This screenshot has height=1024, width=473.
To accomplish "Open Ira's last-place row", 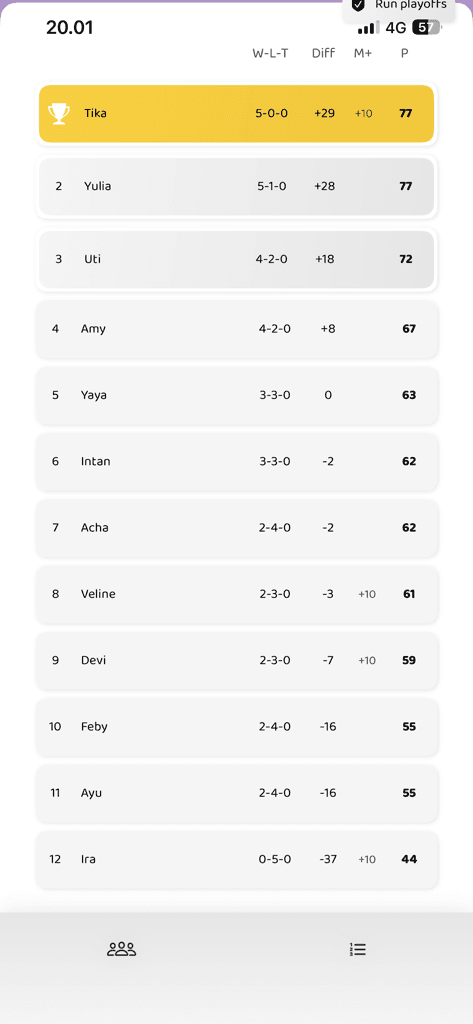I will click(236, 859).
